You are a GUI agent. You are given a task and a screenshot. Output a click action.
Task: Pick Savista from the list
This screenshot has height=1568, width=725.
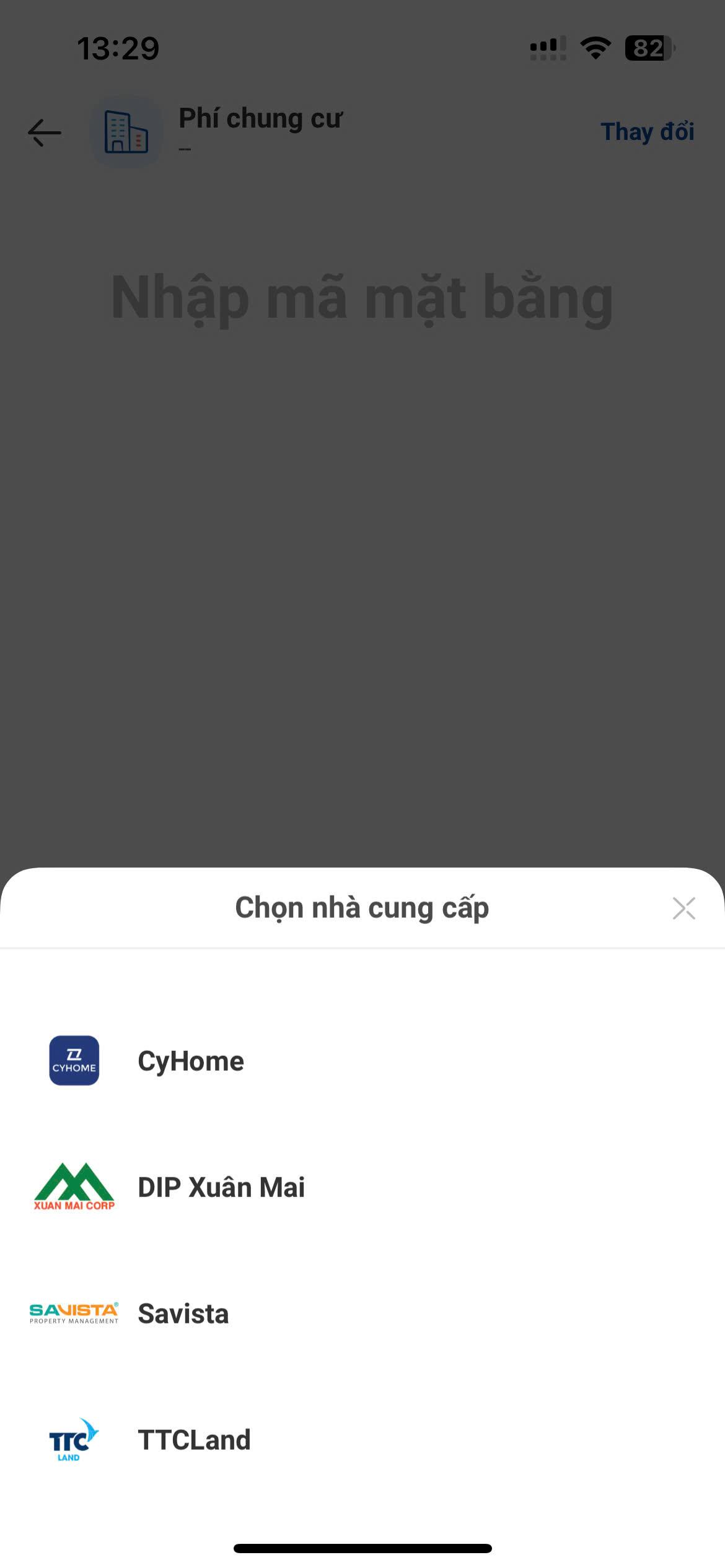183,1313
